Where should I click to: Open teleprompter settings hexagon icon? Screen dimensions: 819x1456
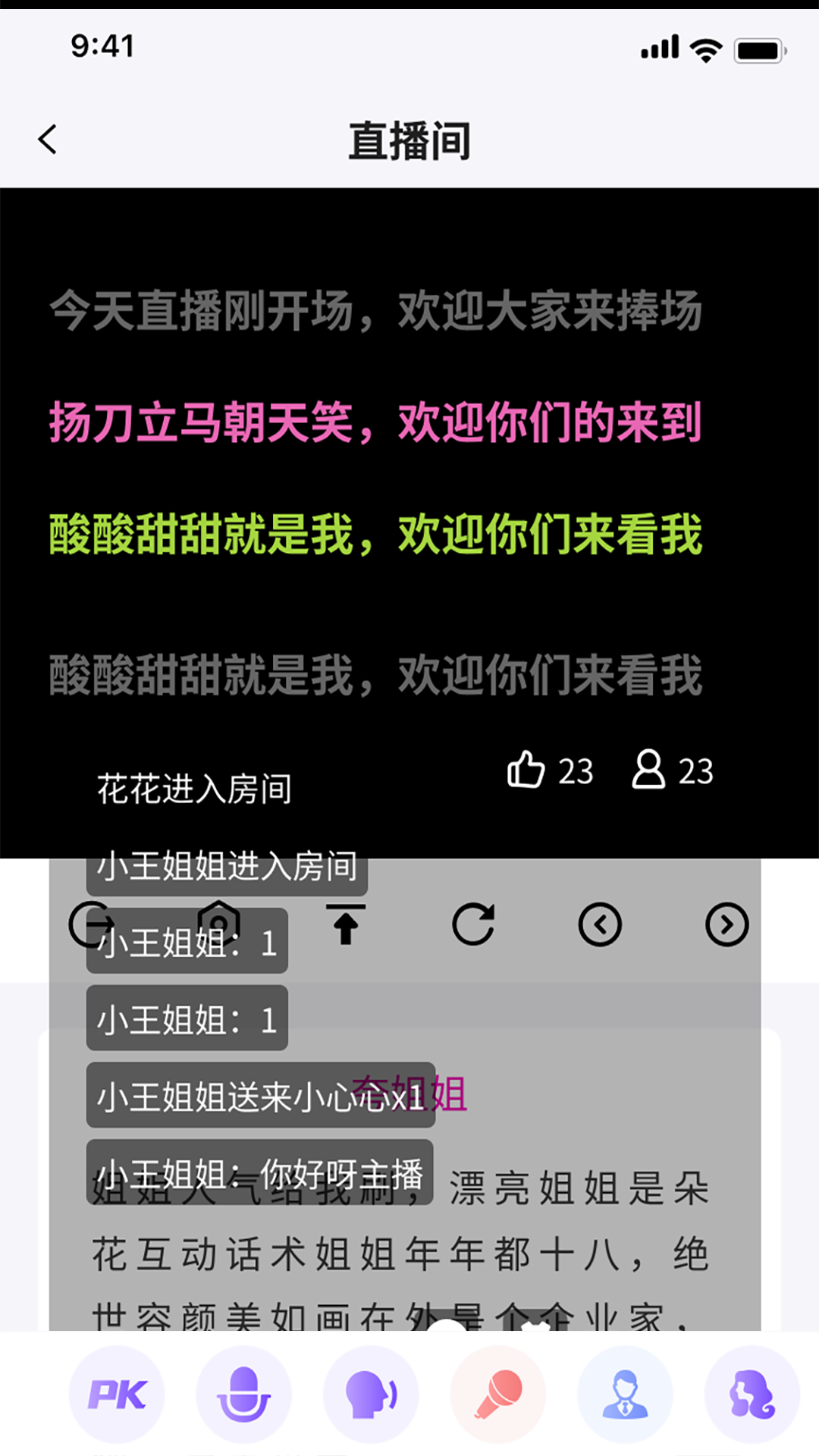[218, 924]
